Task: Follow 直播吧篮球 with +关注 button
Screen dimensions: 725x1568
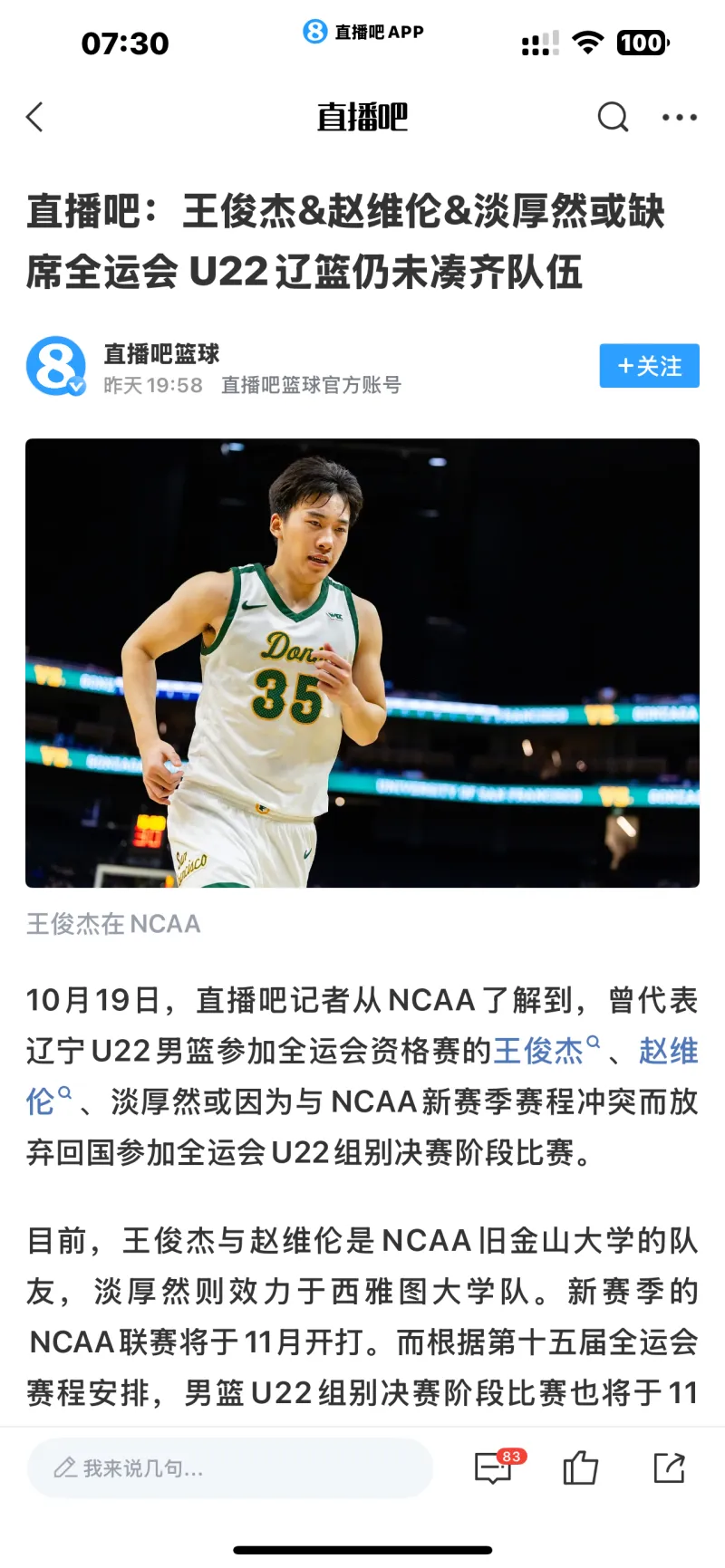Action: pyautogui.click(x=649, y=366)
